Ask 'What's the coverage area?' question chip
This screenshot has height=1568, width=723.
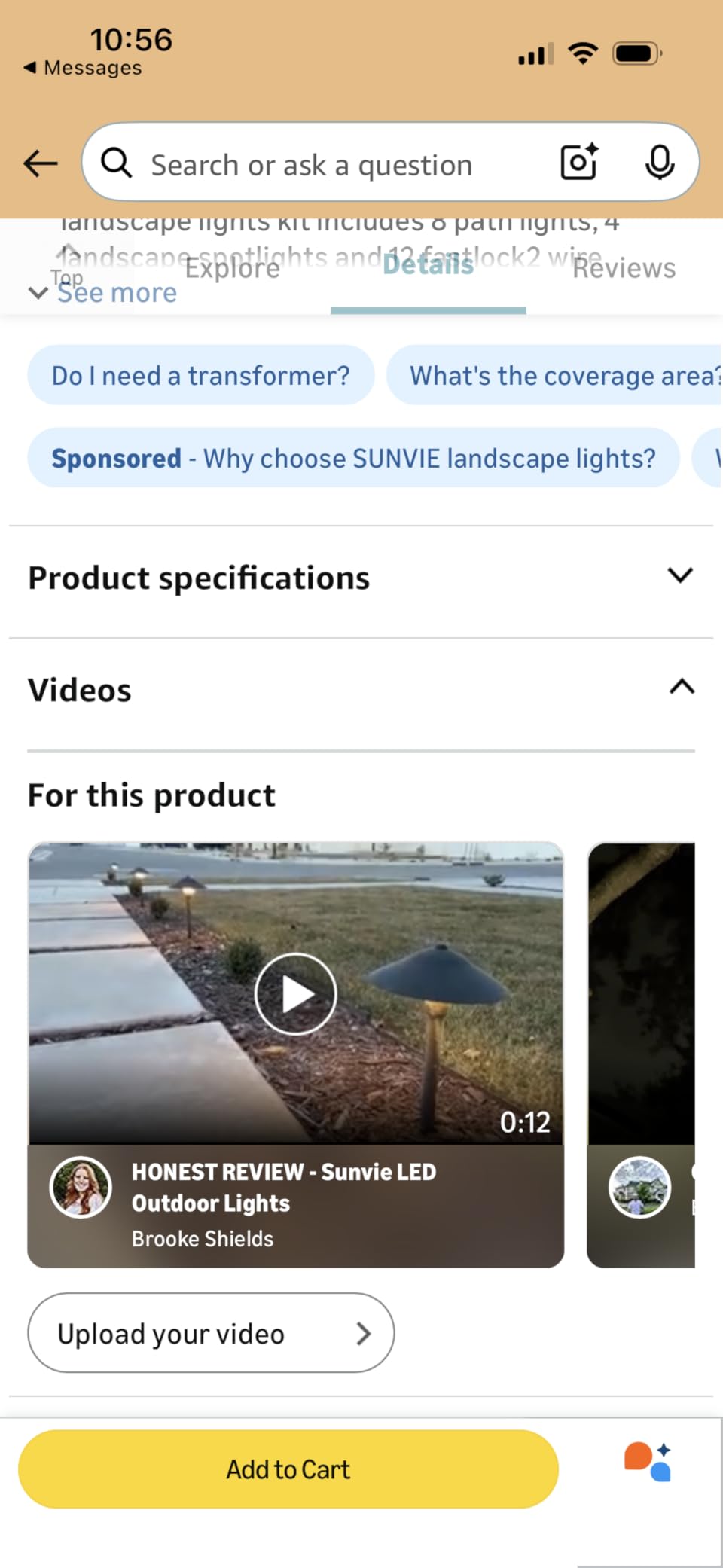click(x=557, y=375)
